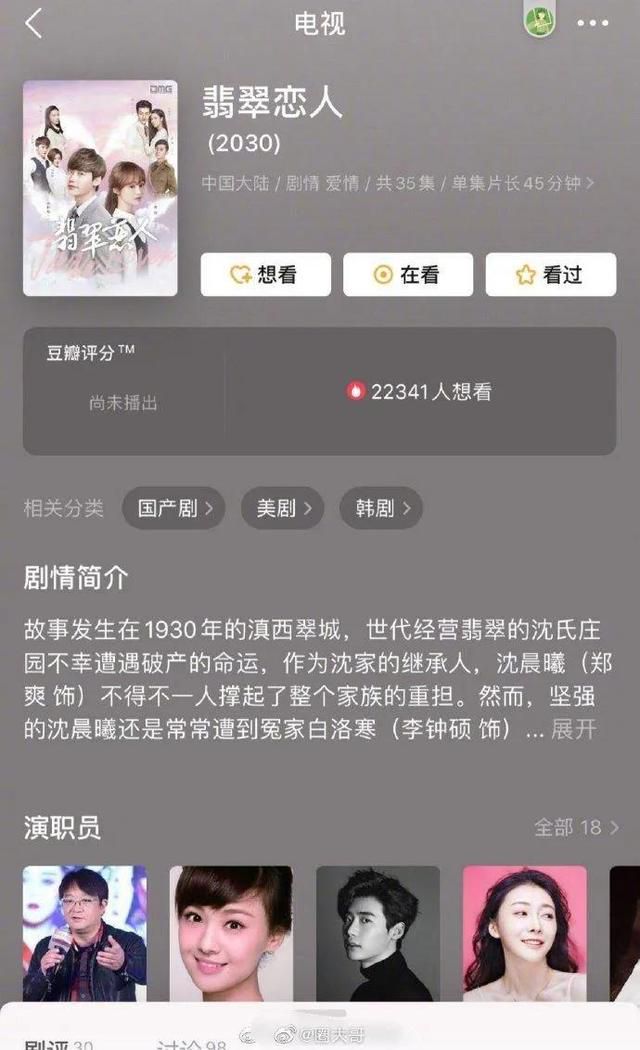Expand the synopsis with 展开
This screenshot has width=640, height=1050.
[573, 729]
